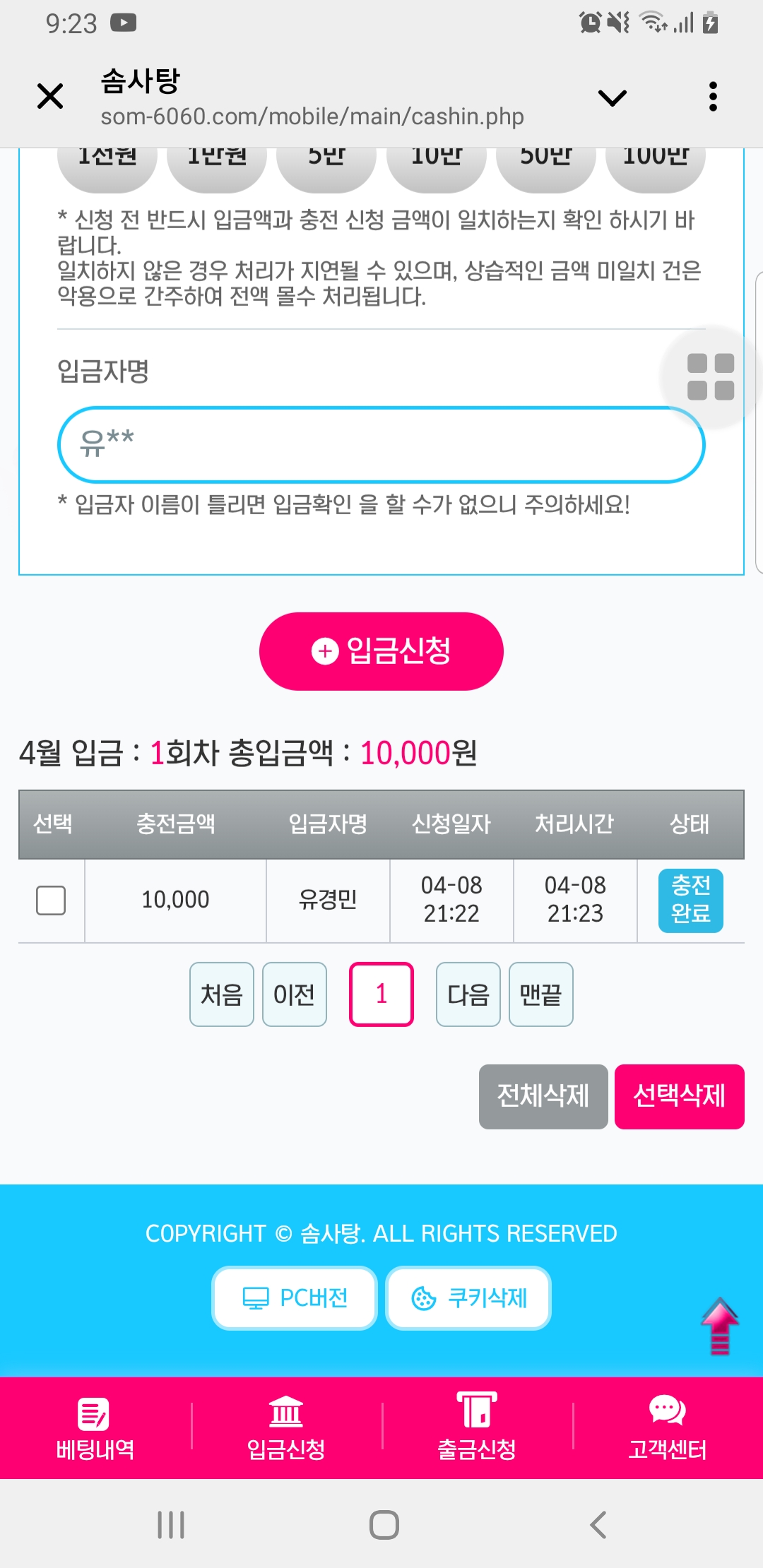This screenshot has height=1568, width=763.
Task: Tap 쿠키삭제 to clear cookies
Action: 468,1298
